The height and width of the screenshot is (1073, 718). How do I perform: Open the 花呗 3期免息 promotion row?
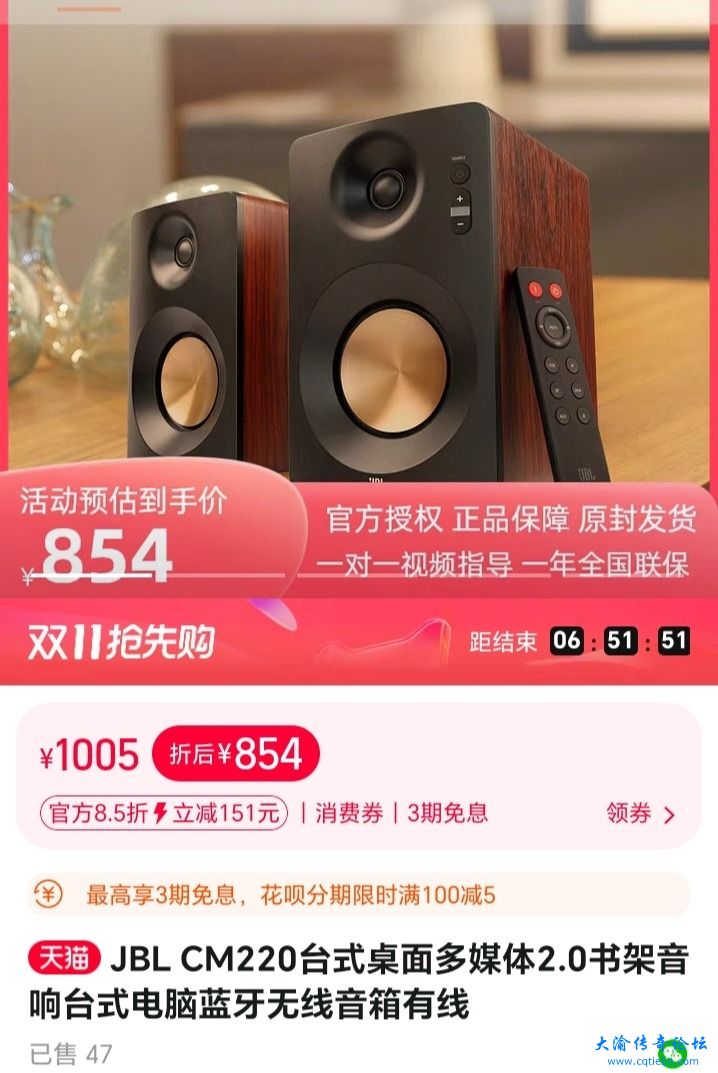pos(358,894)
